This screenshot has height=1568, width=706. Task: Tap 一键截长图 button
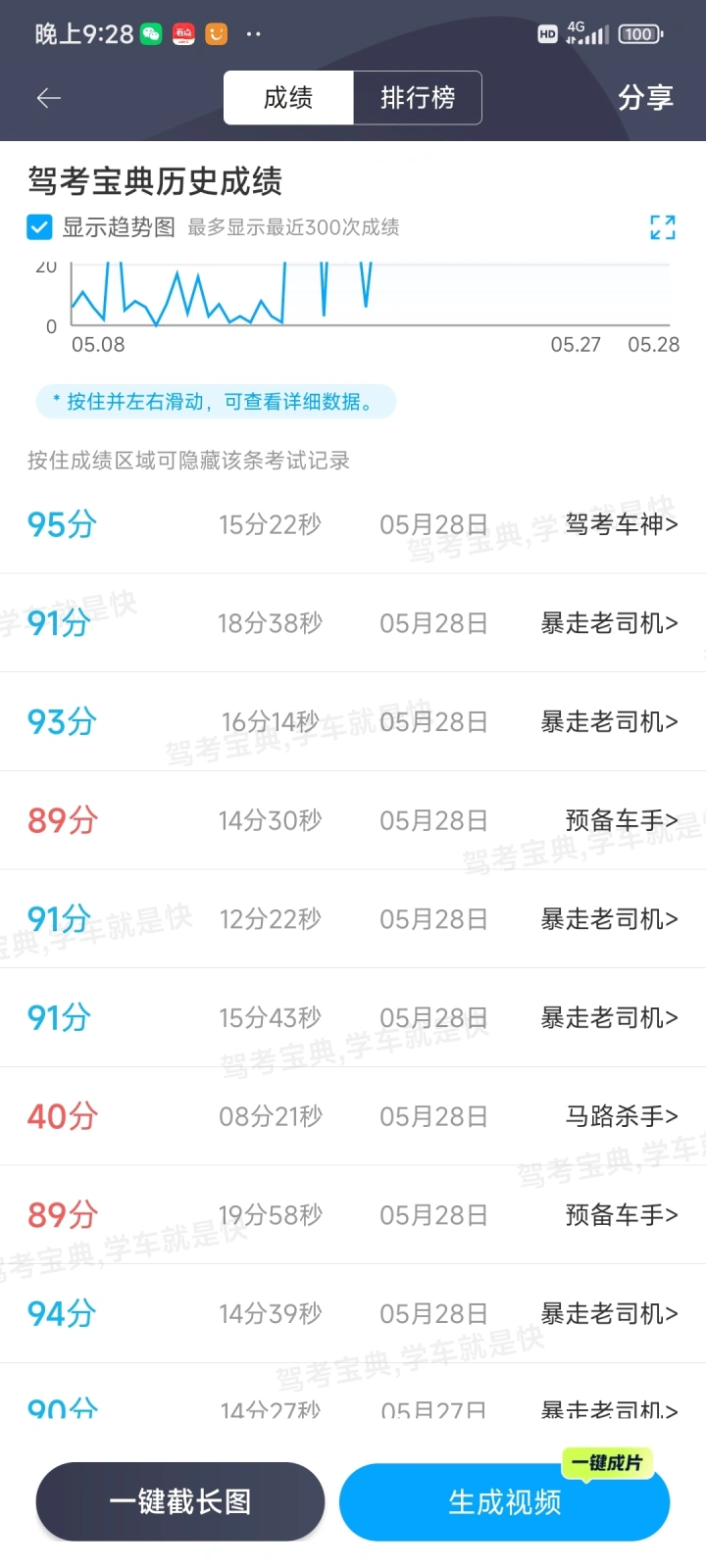click(180, 1501)
